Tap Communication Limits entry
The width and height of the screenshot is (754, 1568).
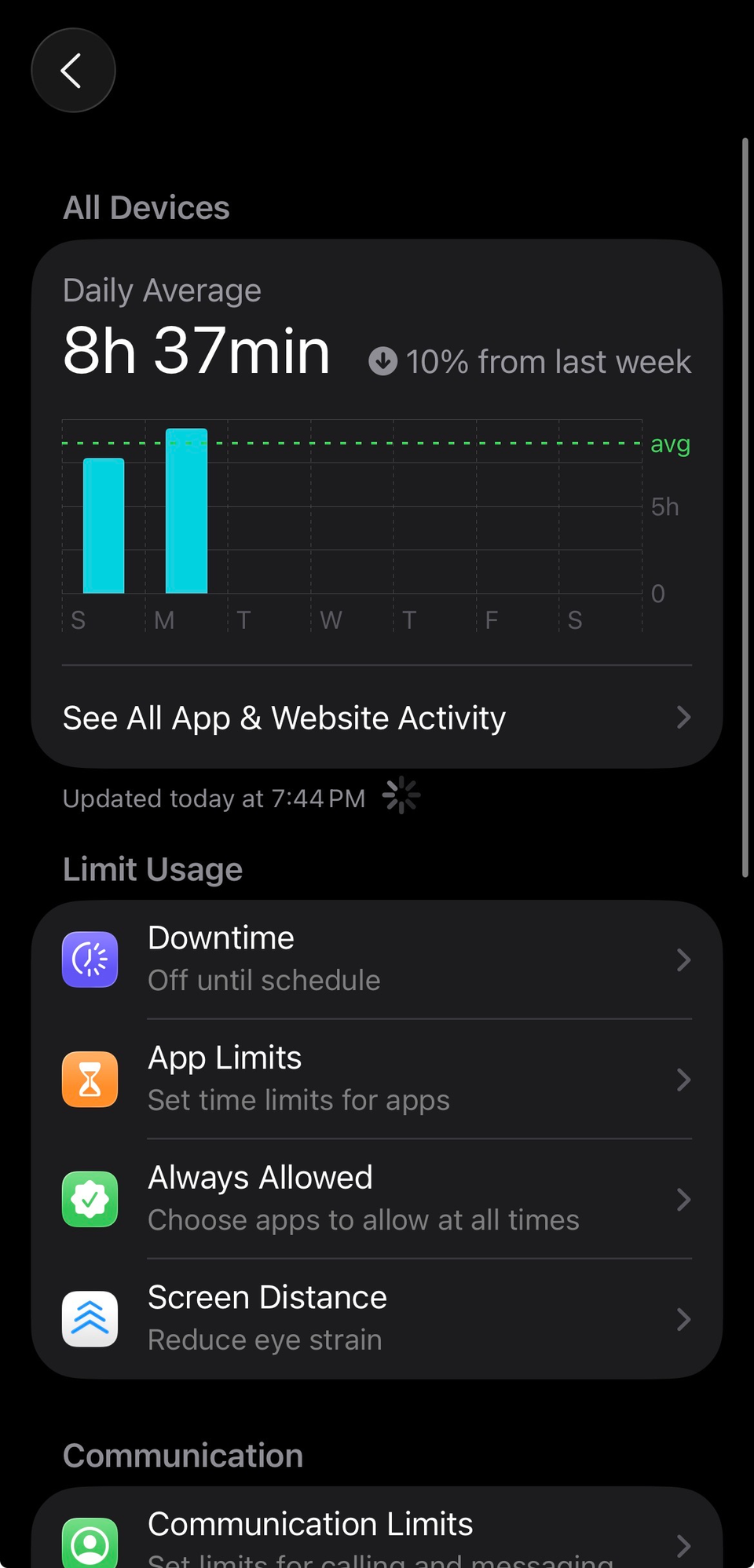point(310,1523)
